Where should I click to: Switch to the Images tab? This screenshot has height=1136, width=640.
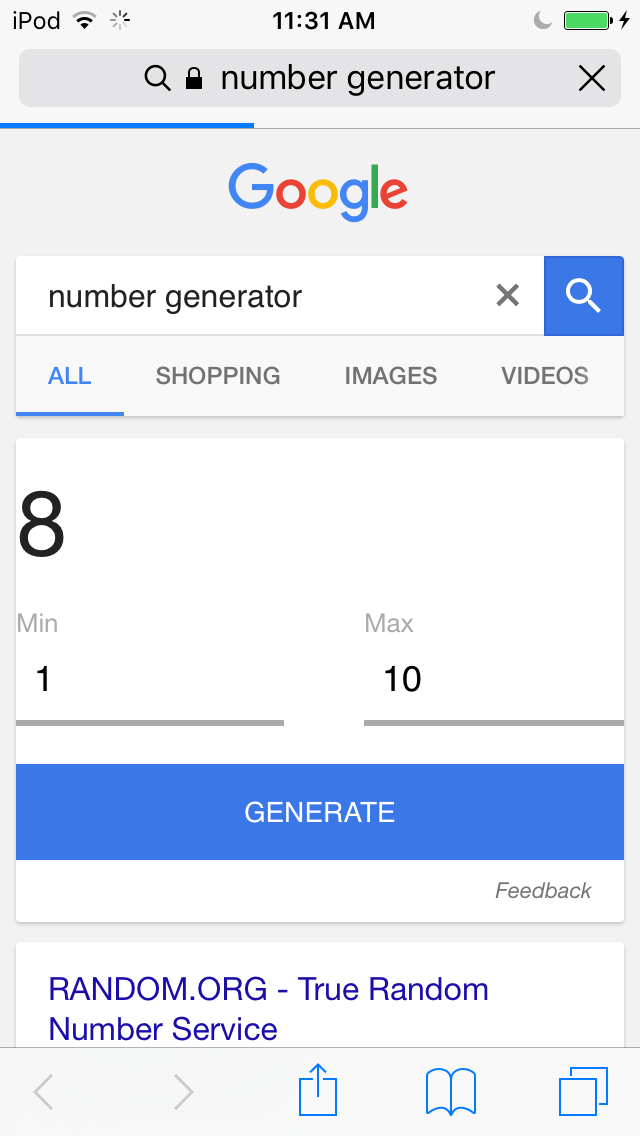(391, 376)
